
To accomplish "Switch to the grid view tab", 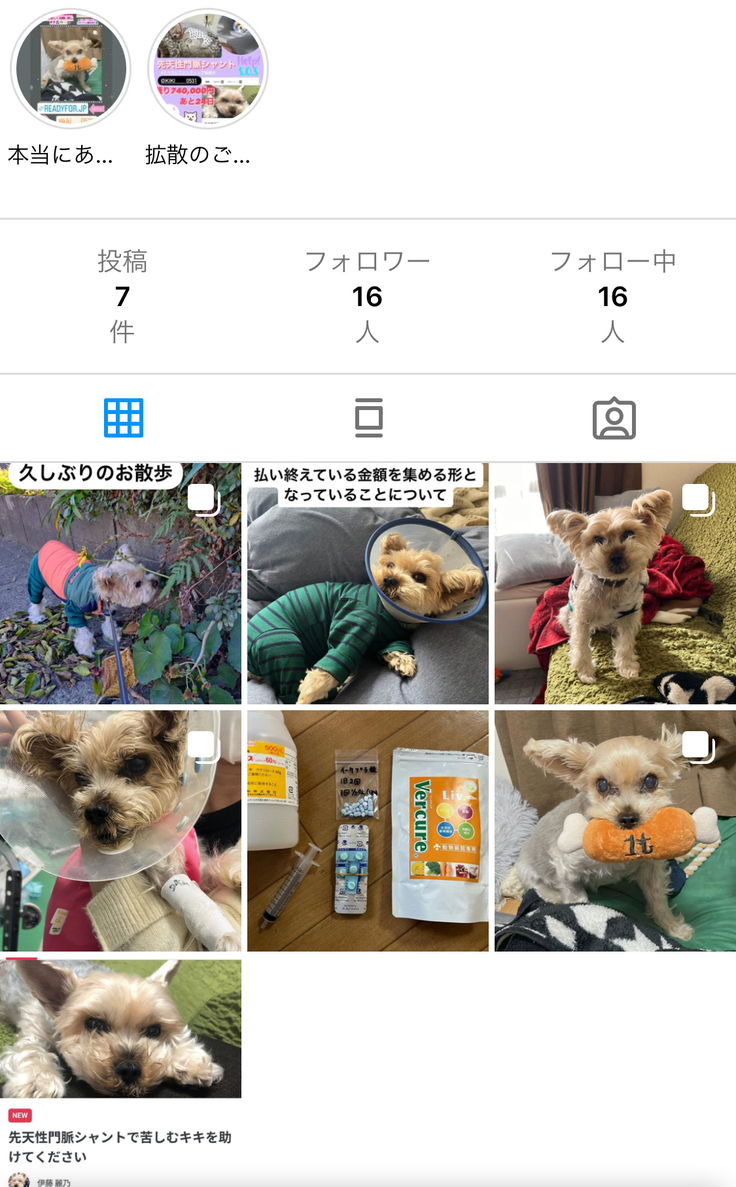I will pyautogui.click(x=123, y=418).
